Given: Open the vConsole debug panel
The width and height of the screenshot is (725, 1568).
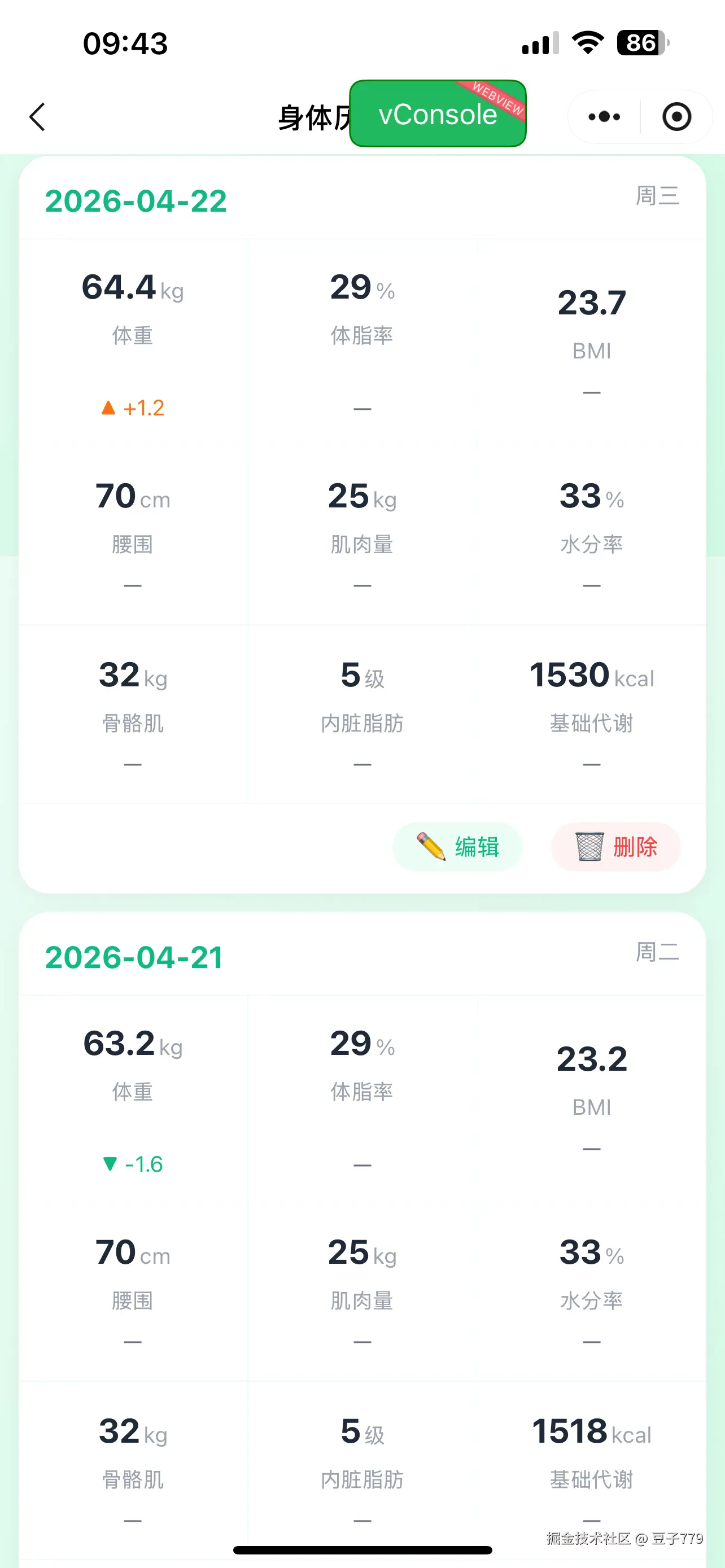Looking at the screenshot, I should [437, 114].
